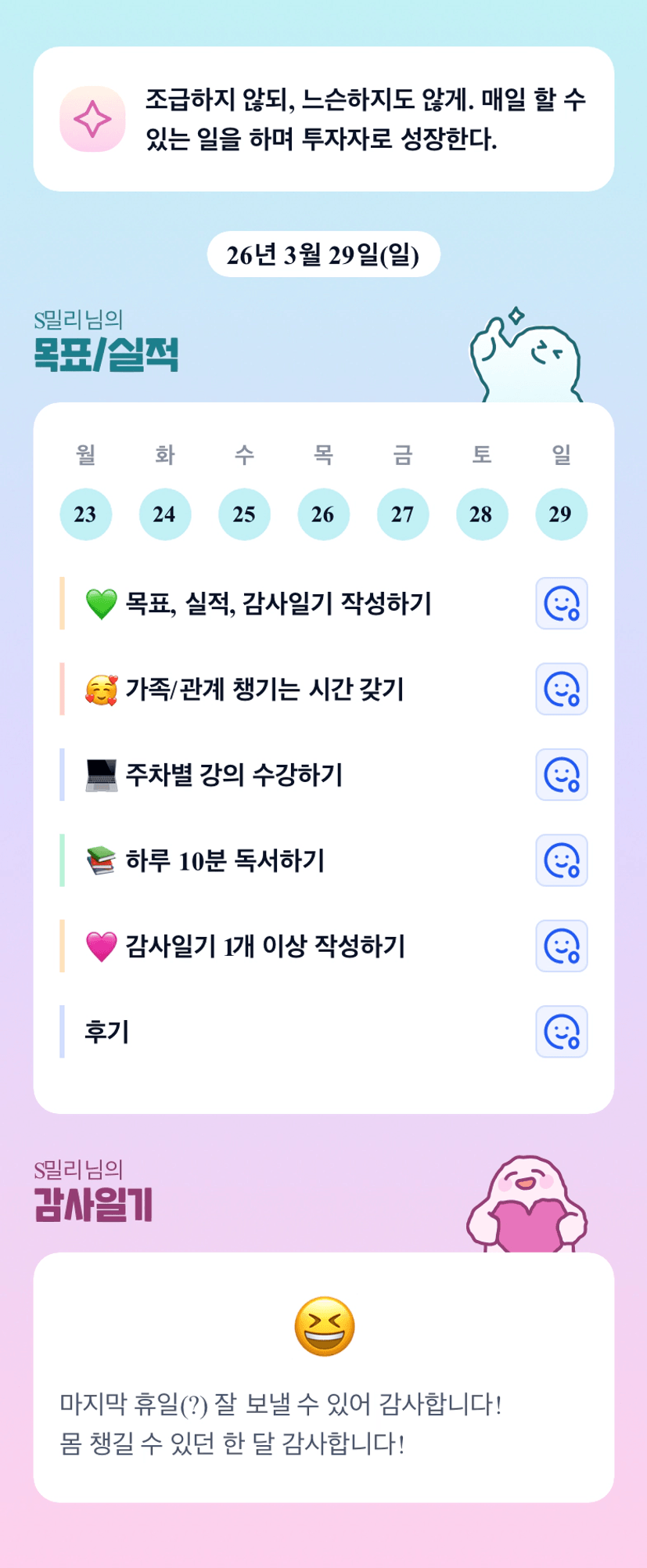Pick Friday the 27th
The height and width of the screenshot is (1568, 647).
coord(403,514)
